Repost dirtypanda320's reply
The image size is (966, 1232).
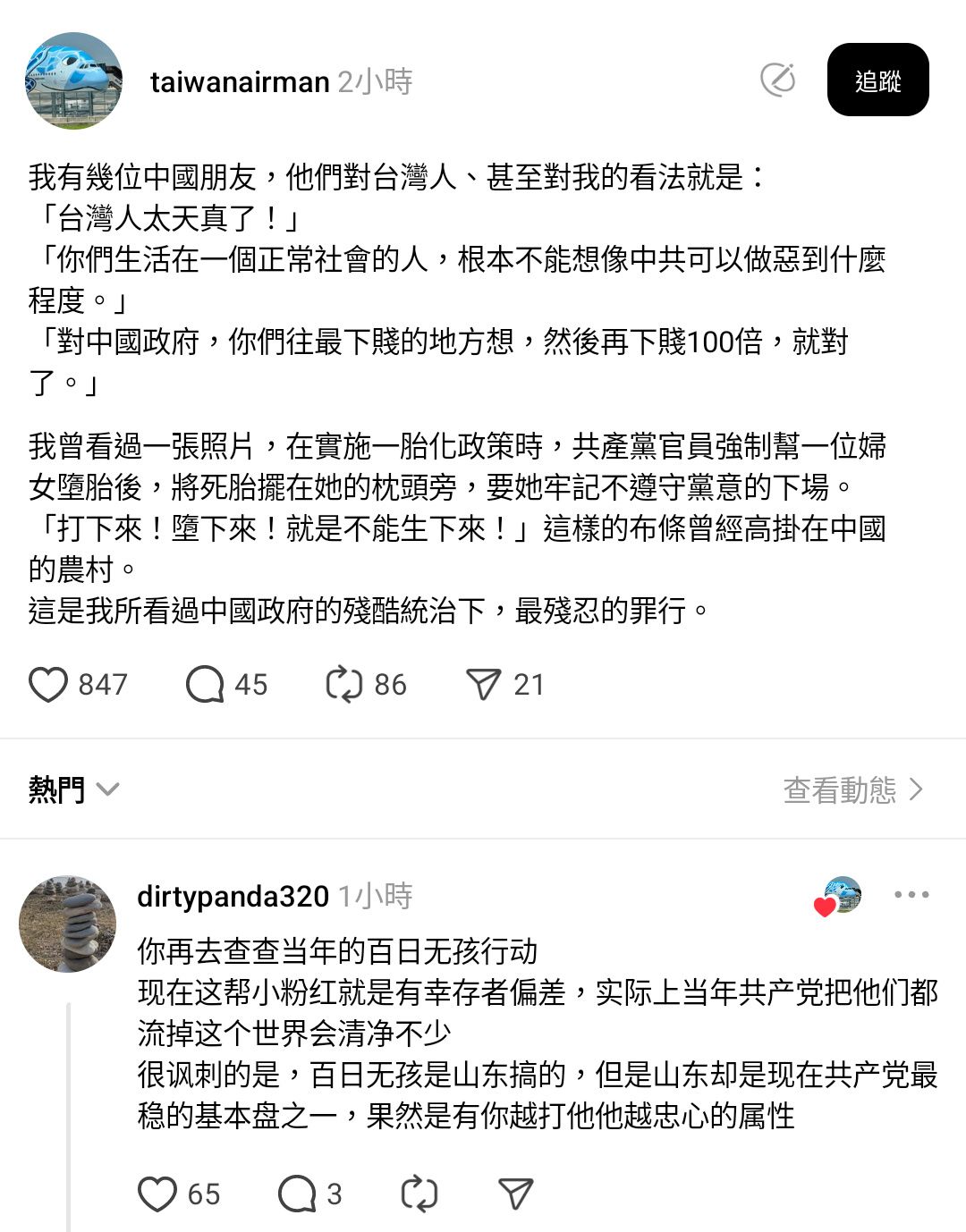419,1194
